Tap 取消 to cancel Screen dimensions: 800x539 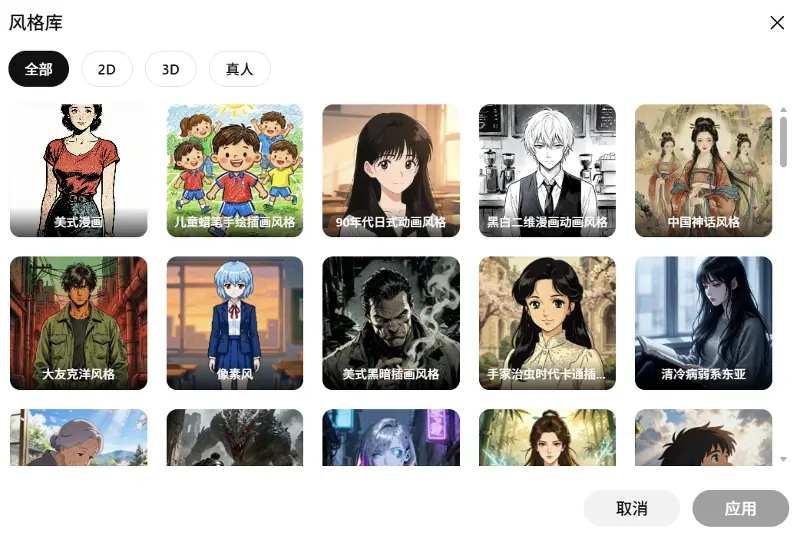coord(632,508)
